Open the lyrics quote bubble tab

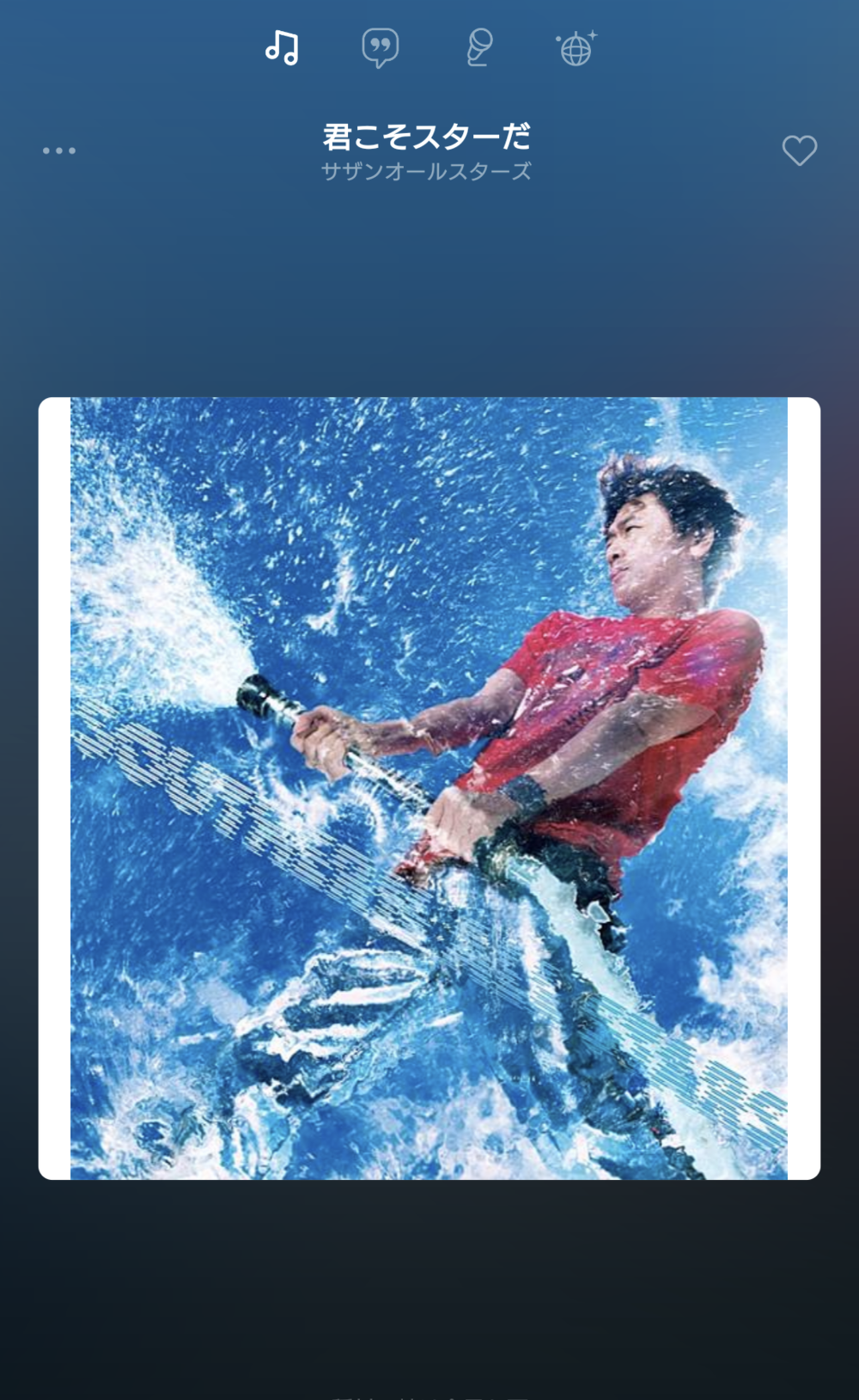click(x=380, y=48)
